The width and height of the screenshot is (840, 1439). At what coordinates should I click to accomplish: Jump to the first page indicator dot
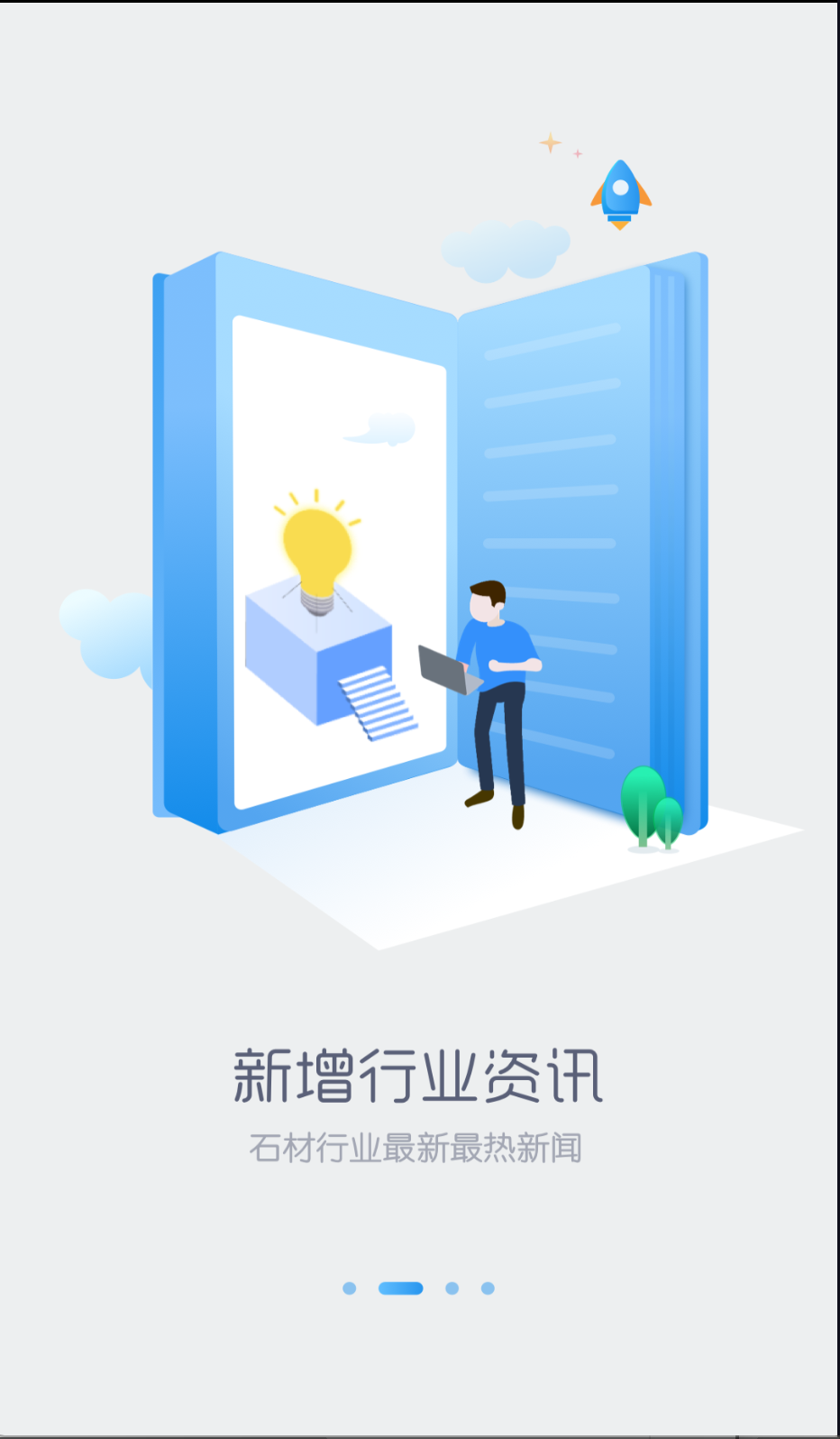tap(350, 1288)
